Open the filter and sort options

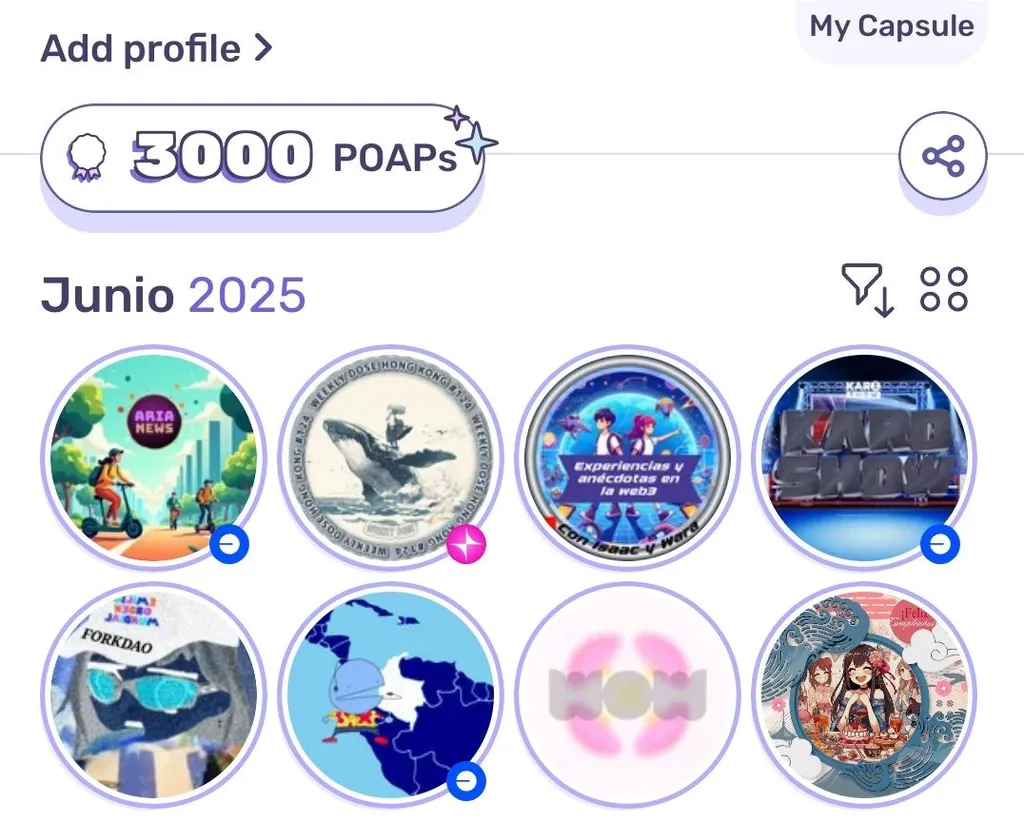tap(867, 290)
